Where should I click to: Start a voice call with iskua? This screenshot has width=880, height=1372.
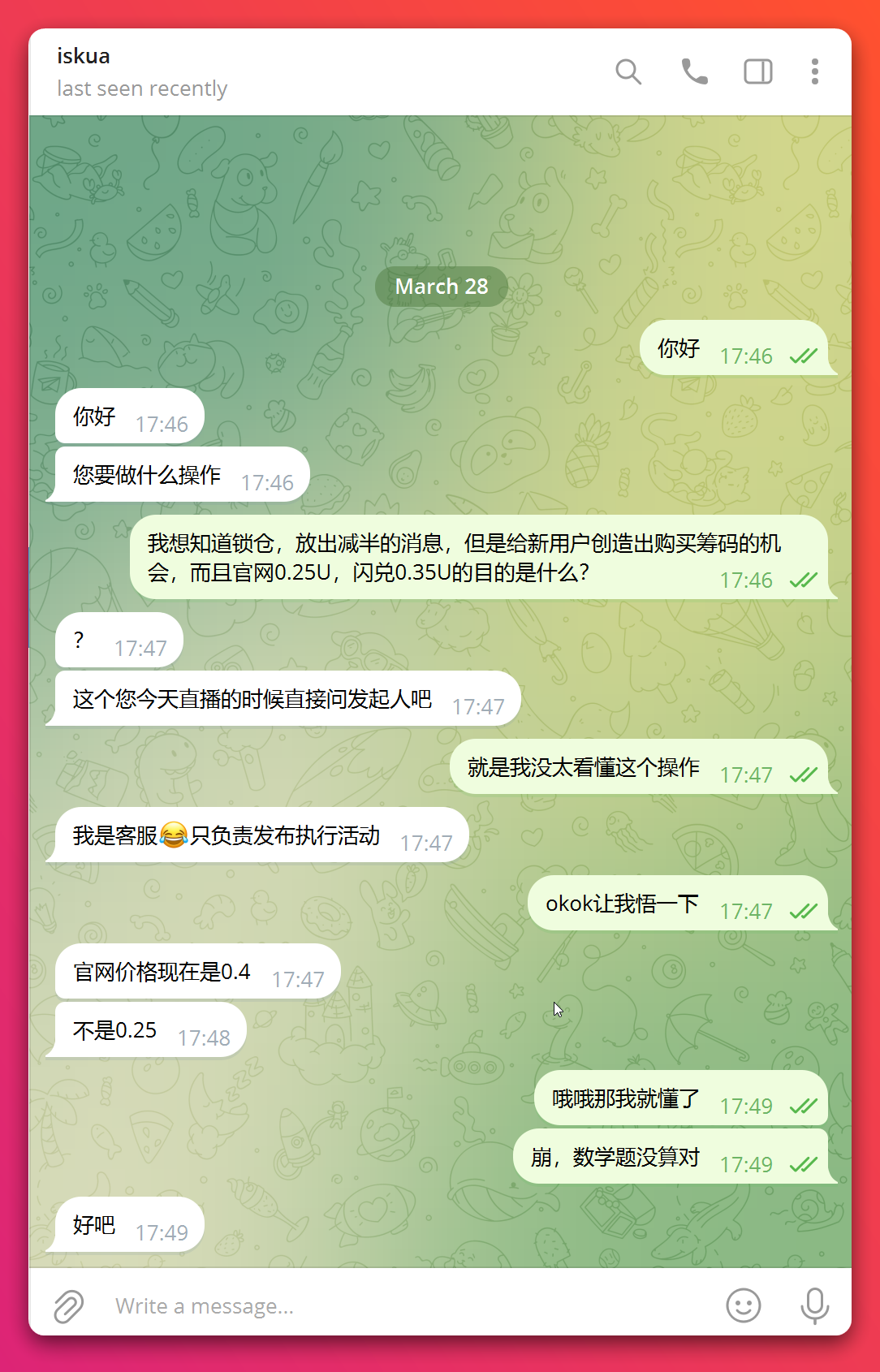pos(693,71)
